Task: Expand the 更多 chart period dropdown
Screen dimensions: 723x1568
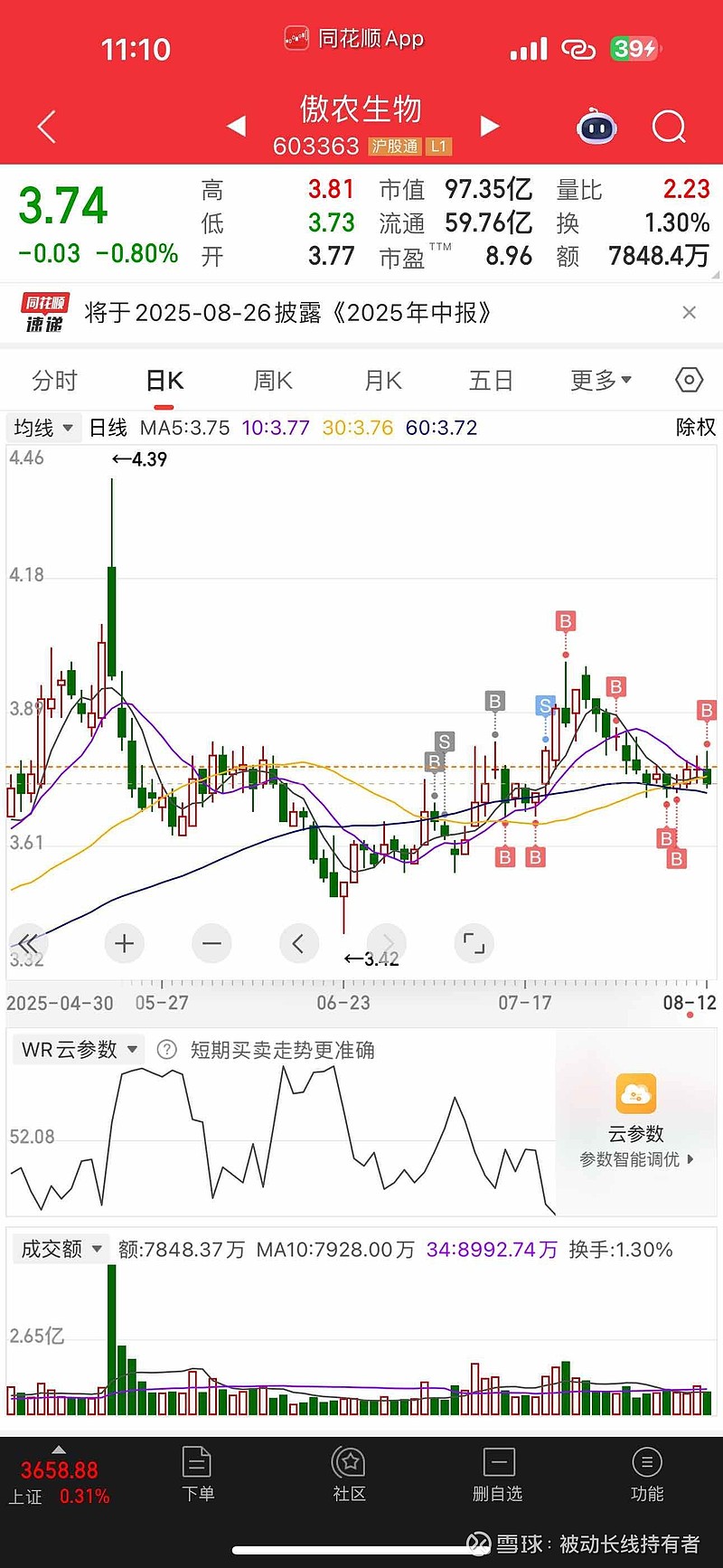Action: click(x=600, y=381)
